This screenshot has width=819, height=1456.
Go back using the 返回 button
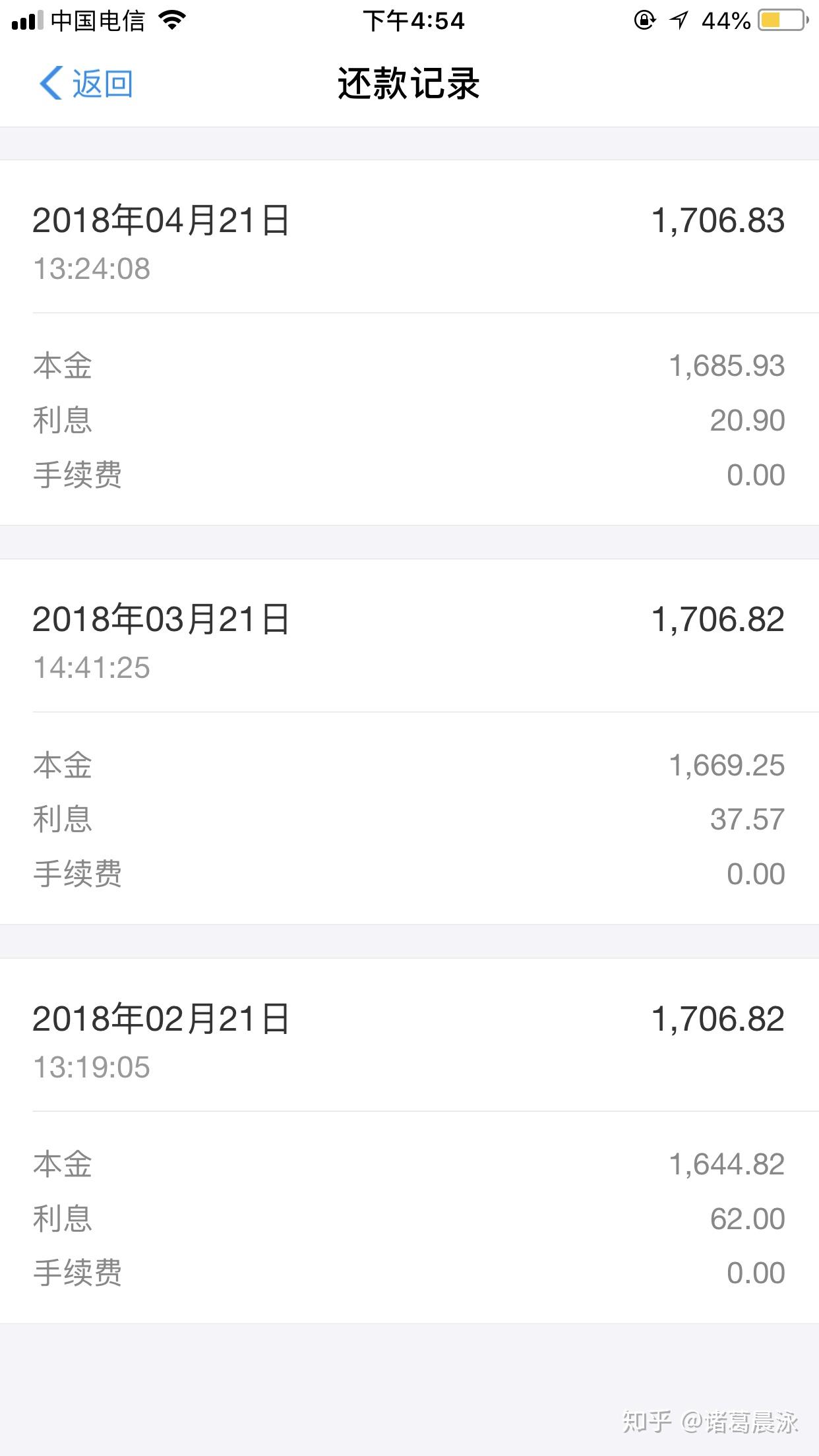(86, 84)
